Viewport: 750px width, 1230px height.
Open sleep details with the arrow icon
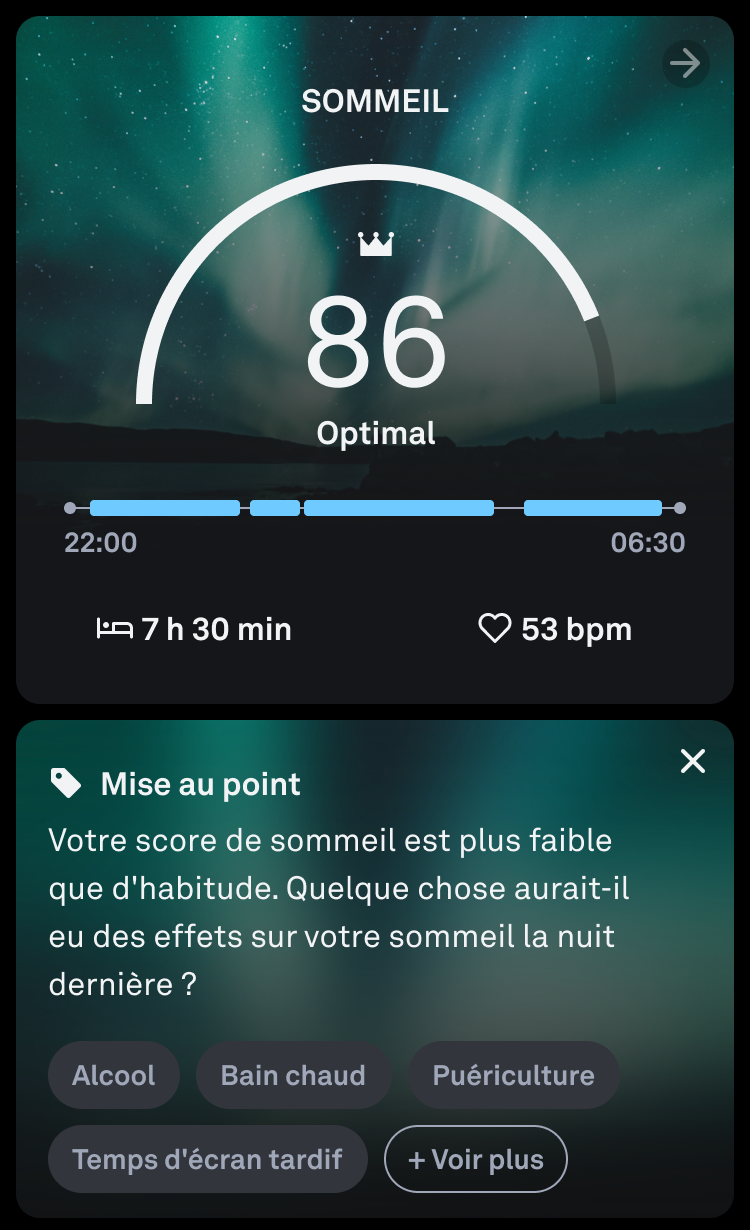coord(685,64)
